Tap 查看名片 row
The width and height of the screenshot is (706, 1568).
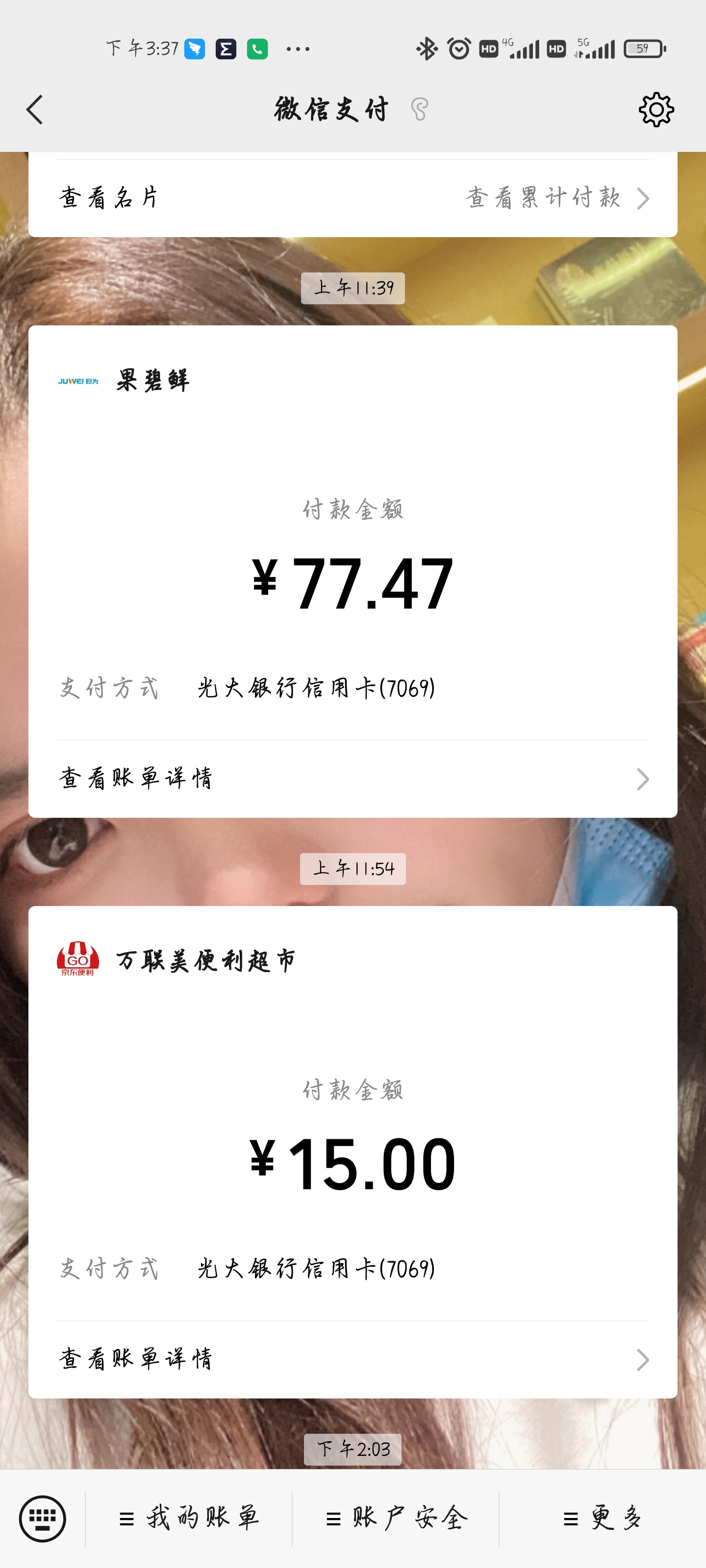coord(110,198)
